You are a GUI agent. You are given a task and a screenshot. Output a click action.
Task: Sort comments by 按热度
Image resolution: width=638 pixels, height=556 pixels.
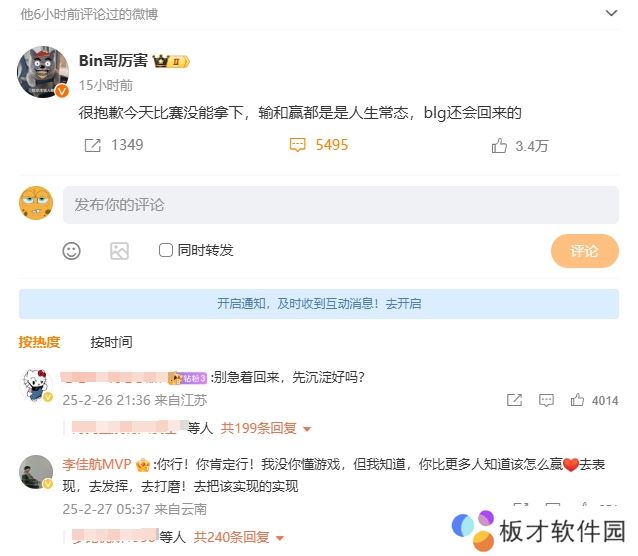[x=39, y=342]
